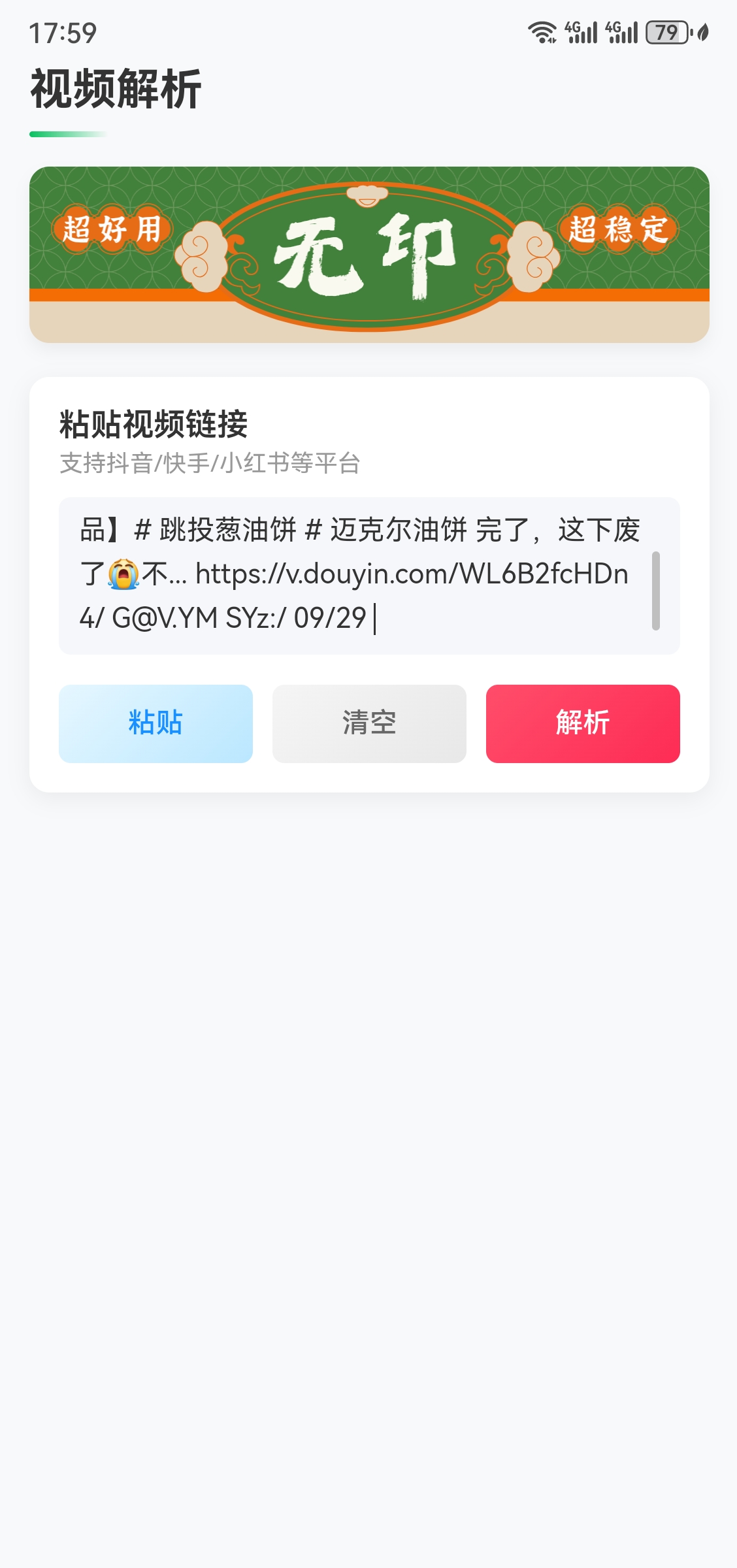Open the v.douyin.com link in the text

point(412,575)
